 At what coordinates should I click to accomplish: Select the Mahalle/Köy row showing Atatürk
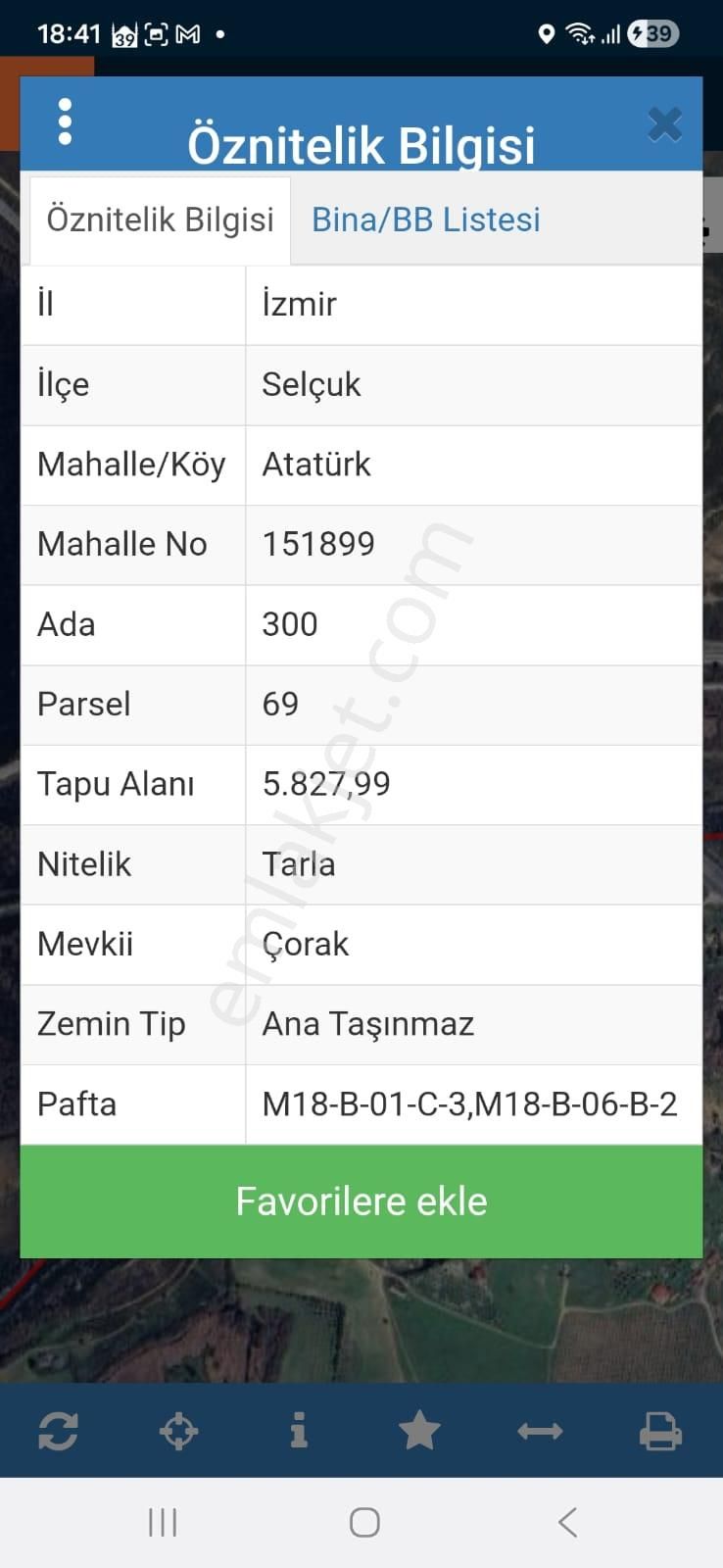[315, 465]
